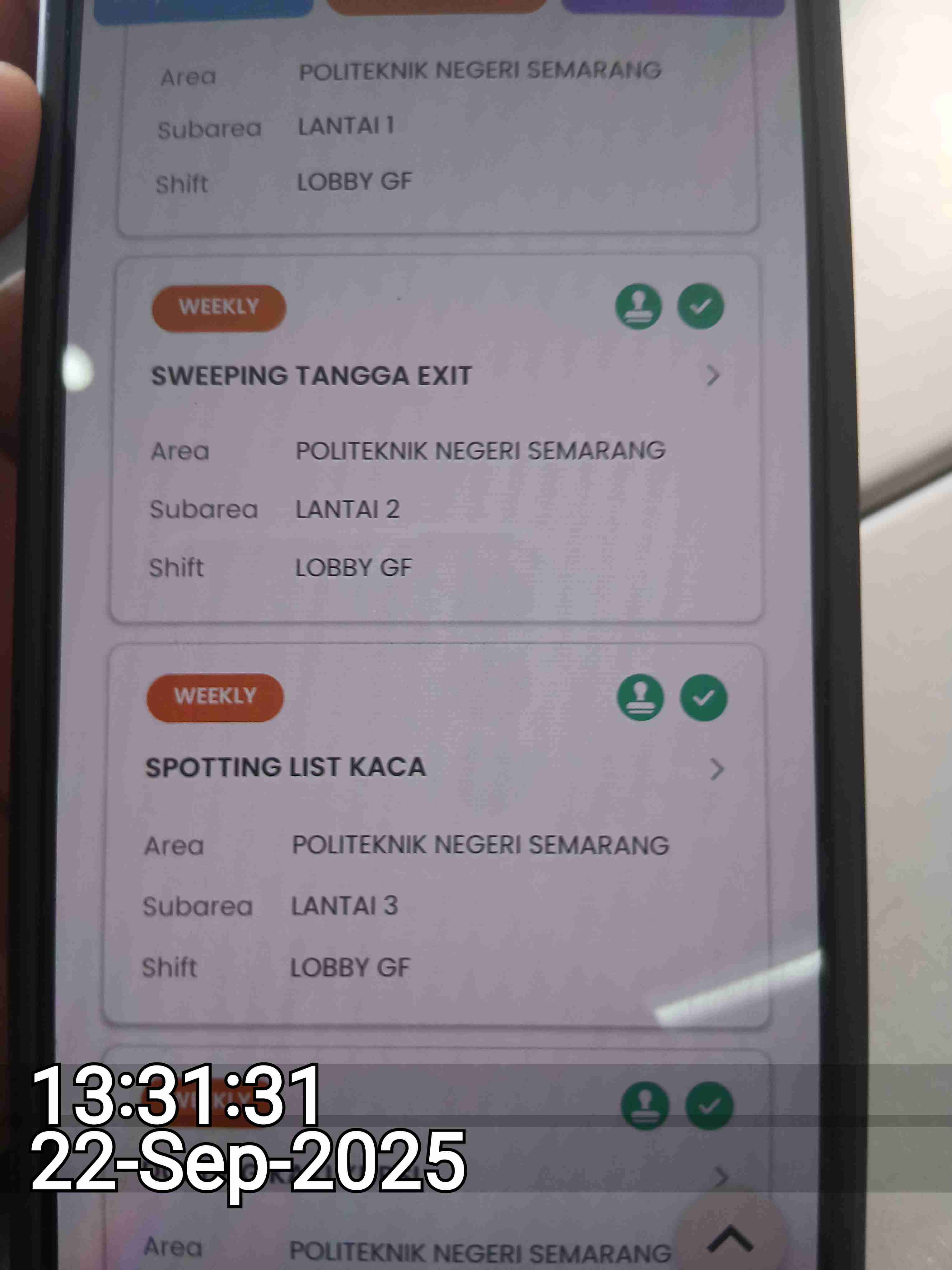Open the SPOTTING LIST KACA task card

[285, 768]
